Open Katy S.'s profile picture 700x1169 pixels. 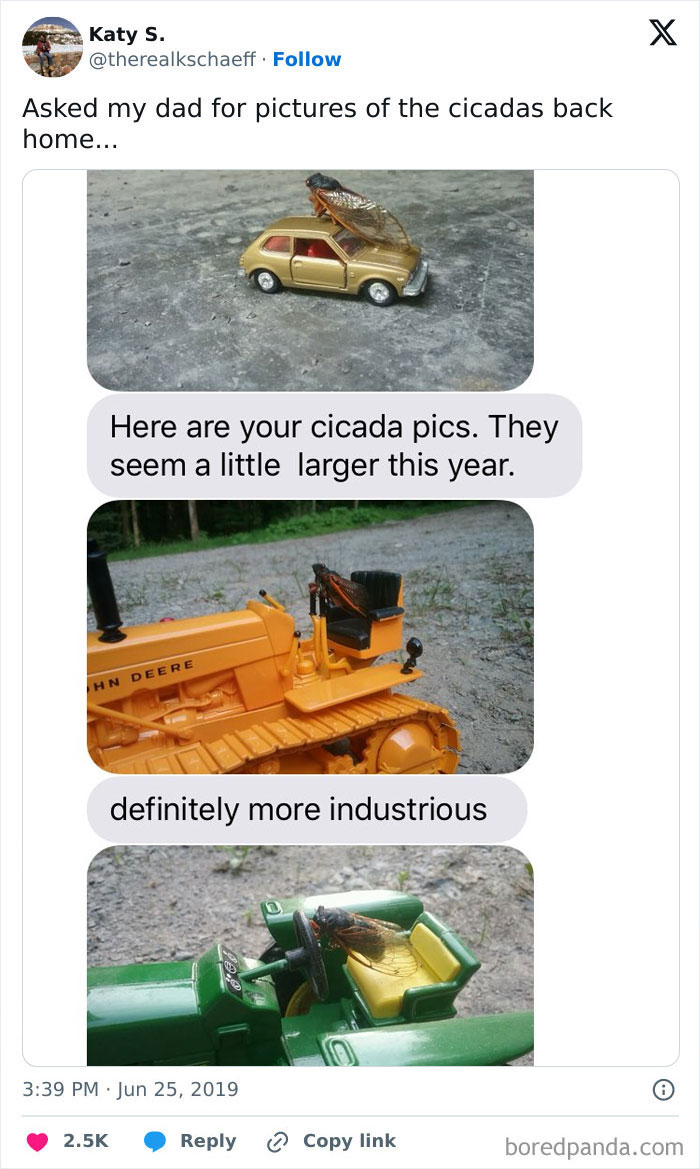52,47
